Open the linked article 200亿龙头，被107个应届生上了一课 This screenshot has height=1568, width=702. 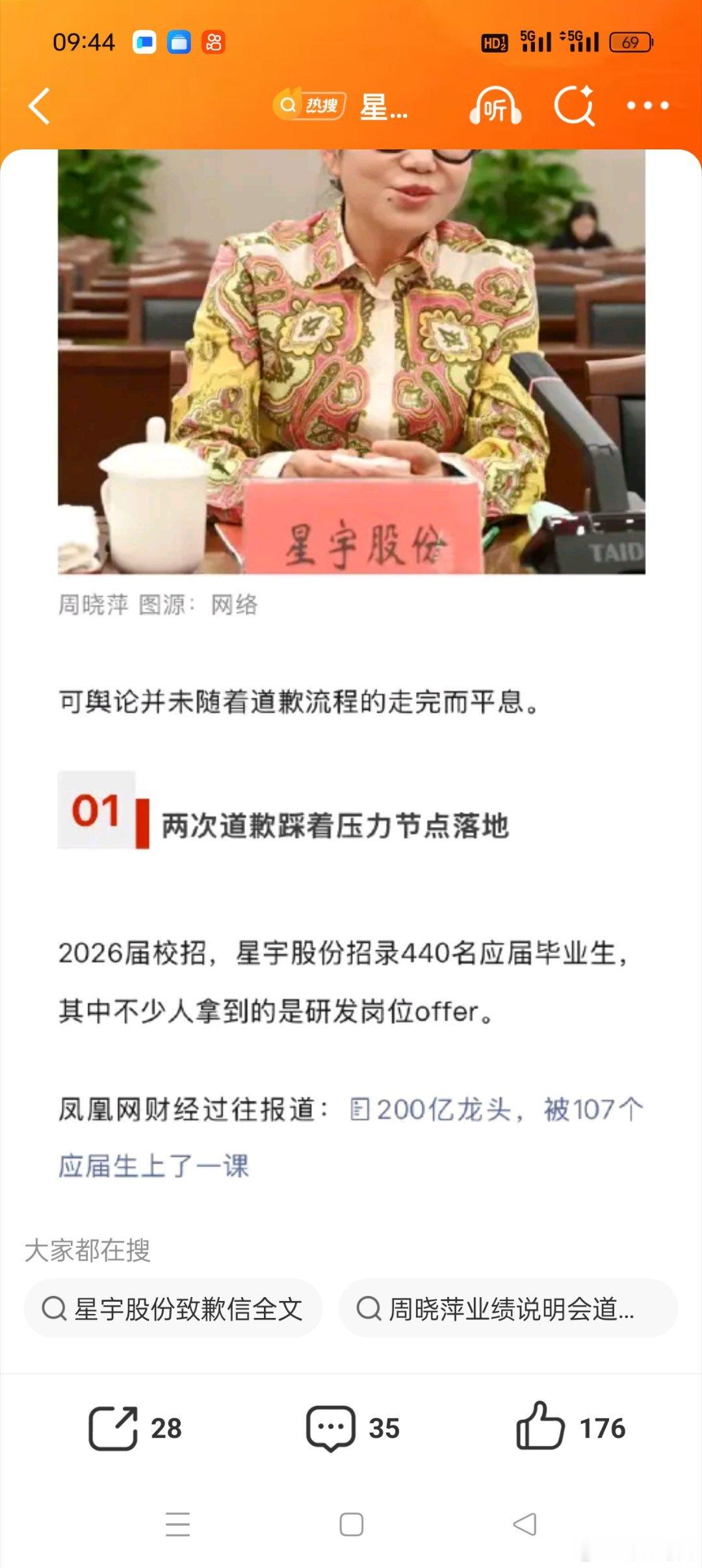coord(351,1137)
